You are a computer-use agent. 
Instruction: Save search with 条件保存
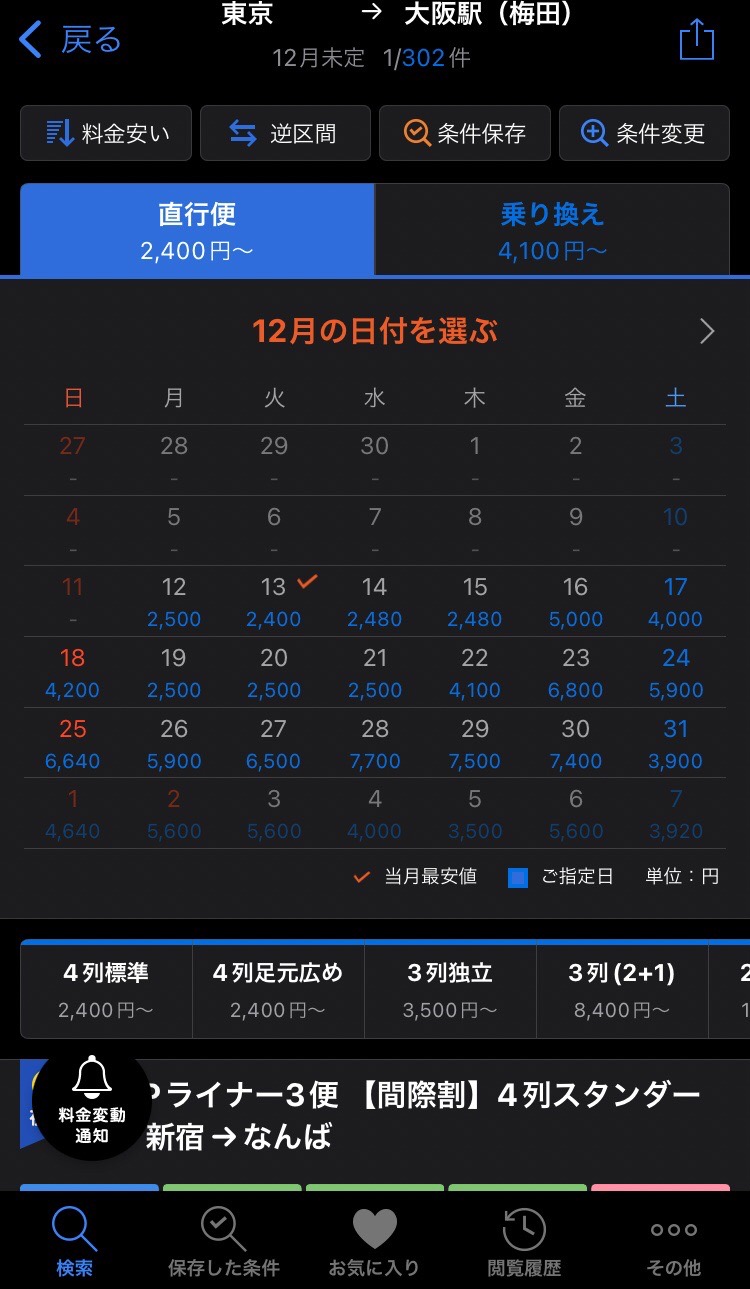[x=464, y=133]
